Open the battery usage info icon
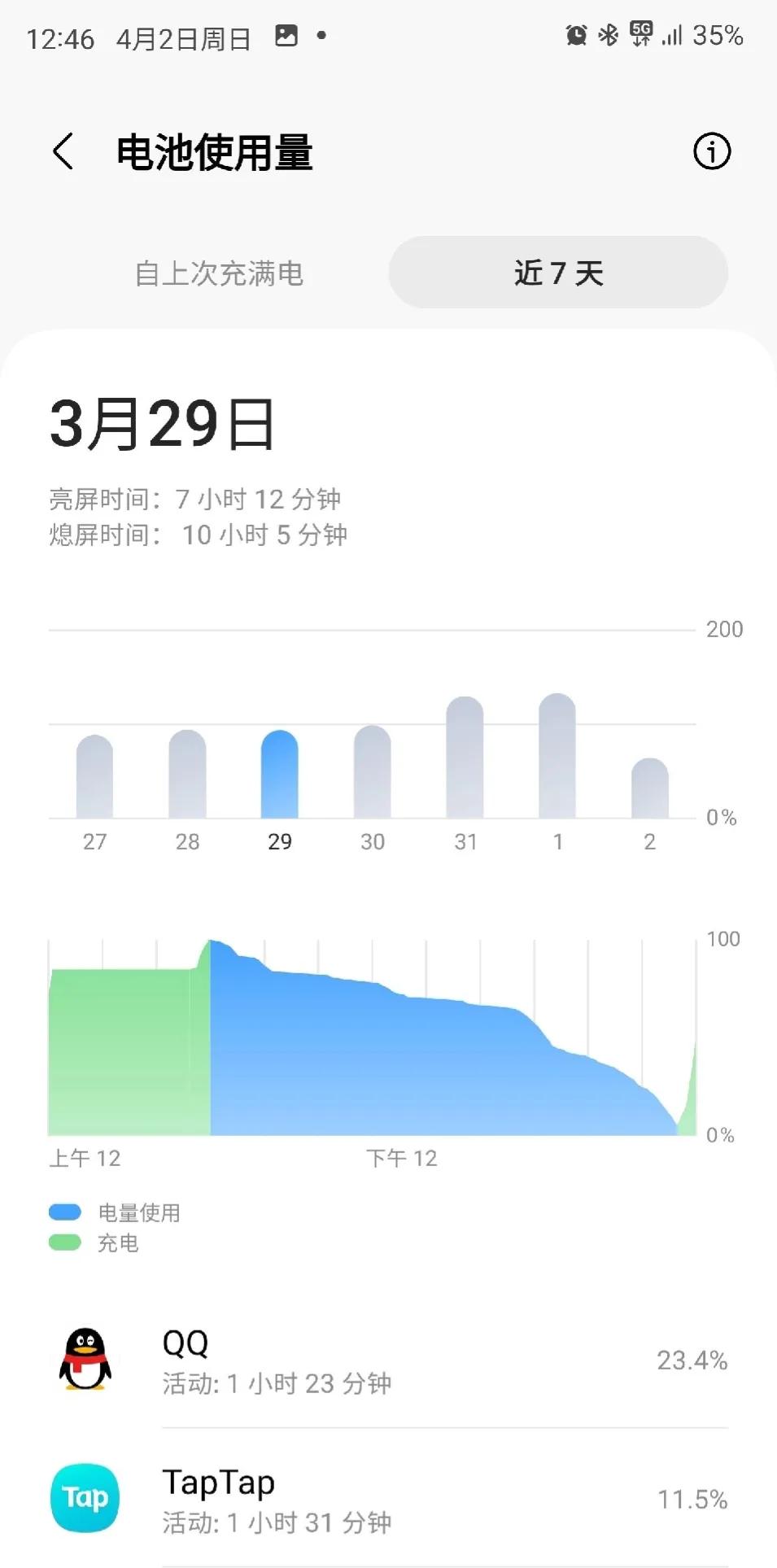 point(712,151)
